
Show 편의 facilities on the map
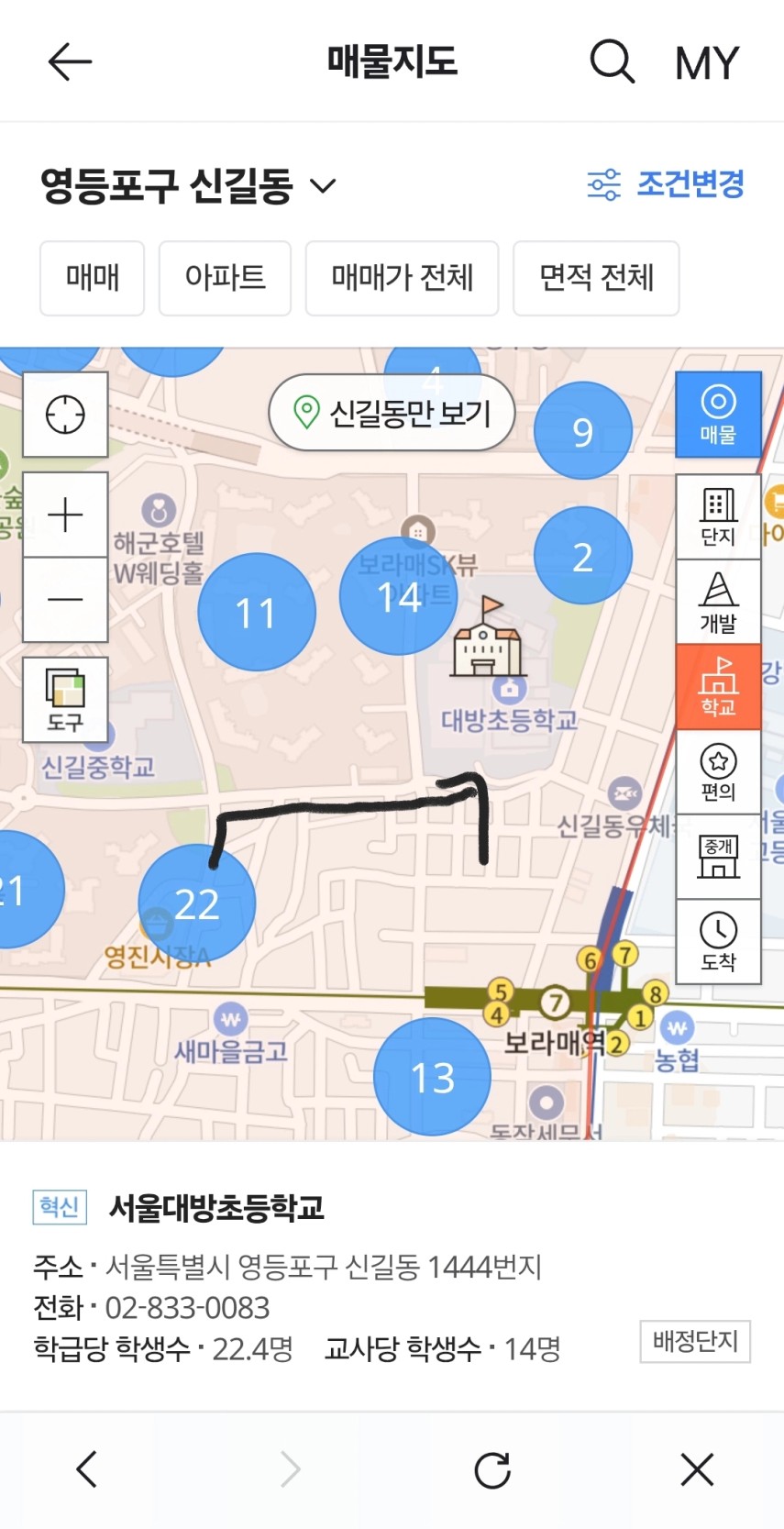coord(718,772)
